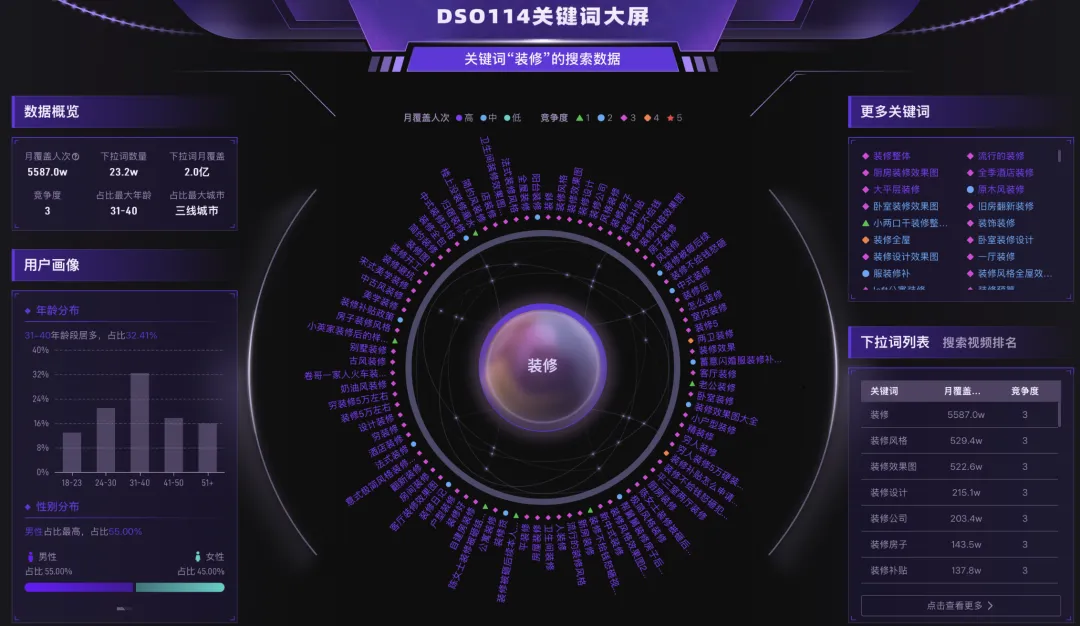1080x626 pixels.
Task: Open keyword 装修整体 in 更多关键词
Action: (x=891, y=156)
